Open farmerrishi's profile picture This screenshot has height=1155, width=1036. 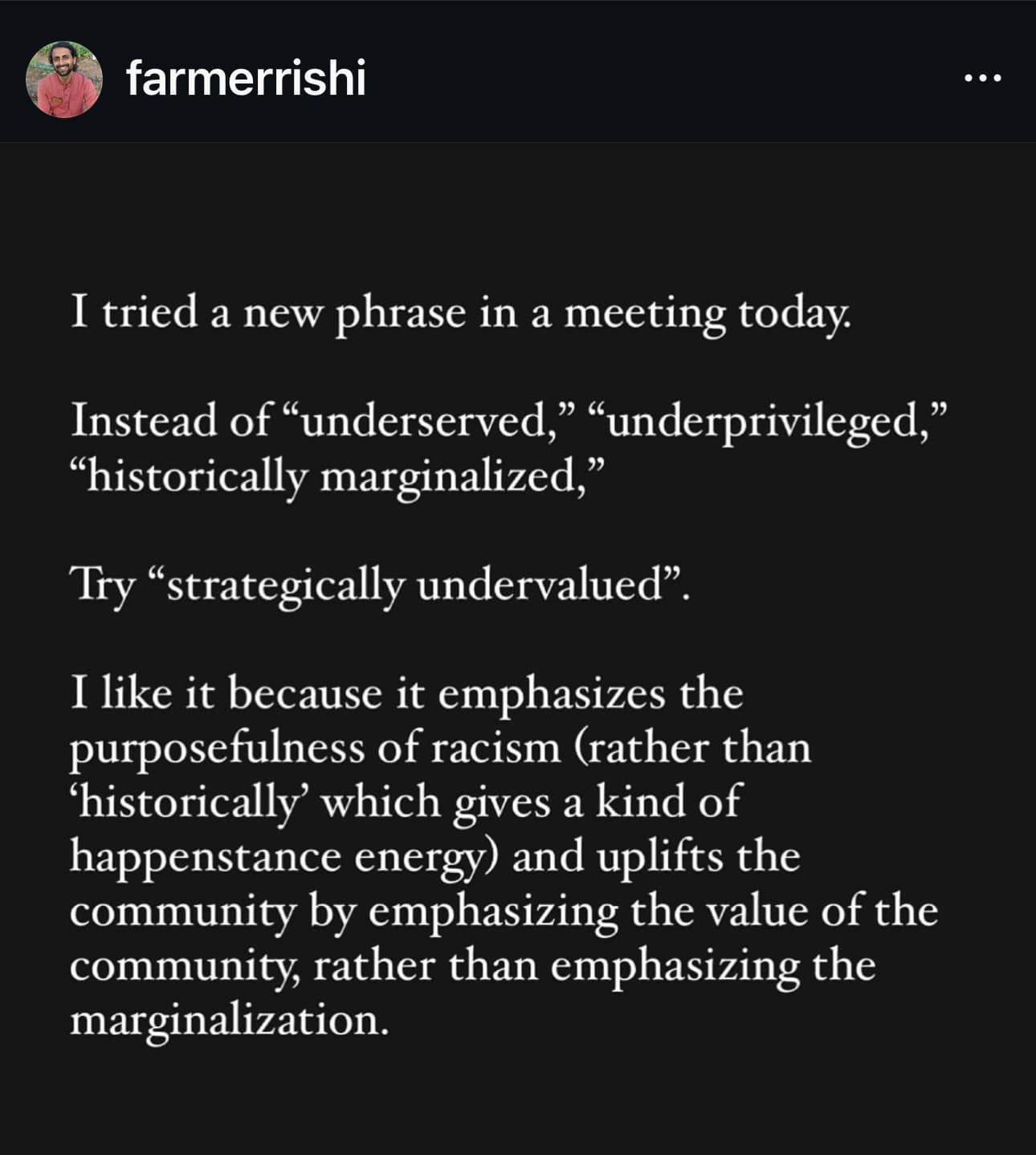[x=63, y=80]
